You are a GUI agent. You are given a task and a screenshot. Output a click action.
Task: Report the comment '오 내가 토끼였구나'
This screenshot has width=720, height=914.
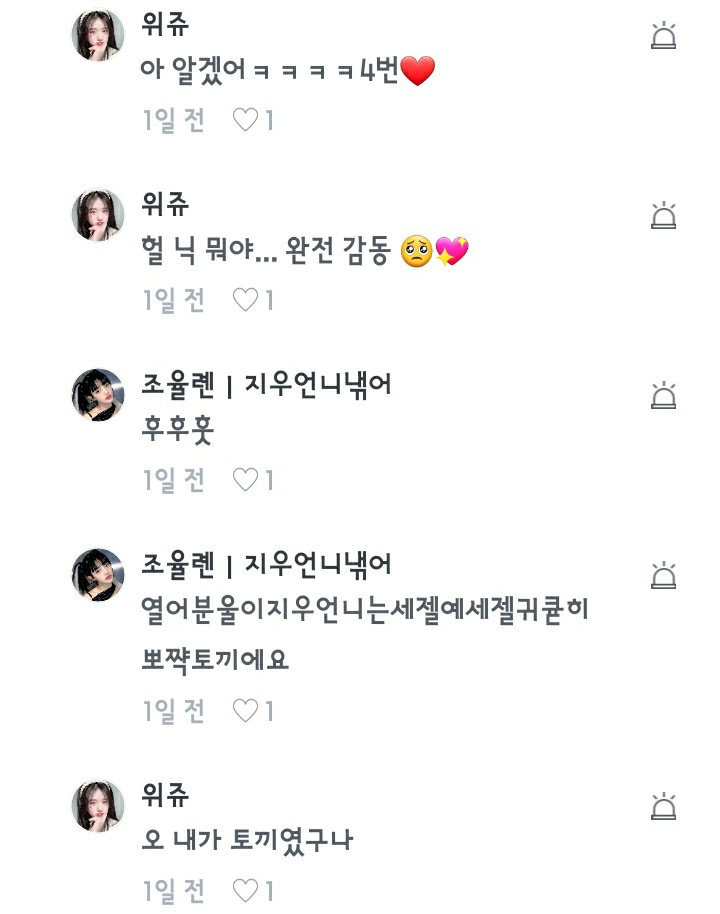664,806
